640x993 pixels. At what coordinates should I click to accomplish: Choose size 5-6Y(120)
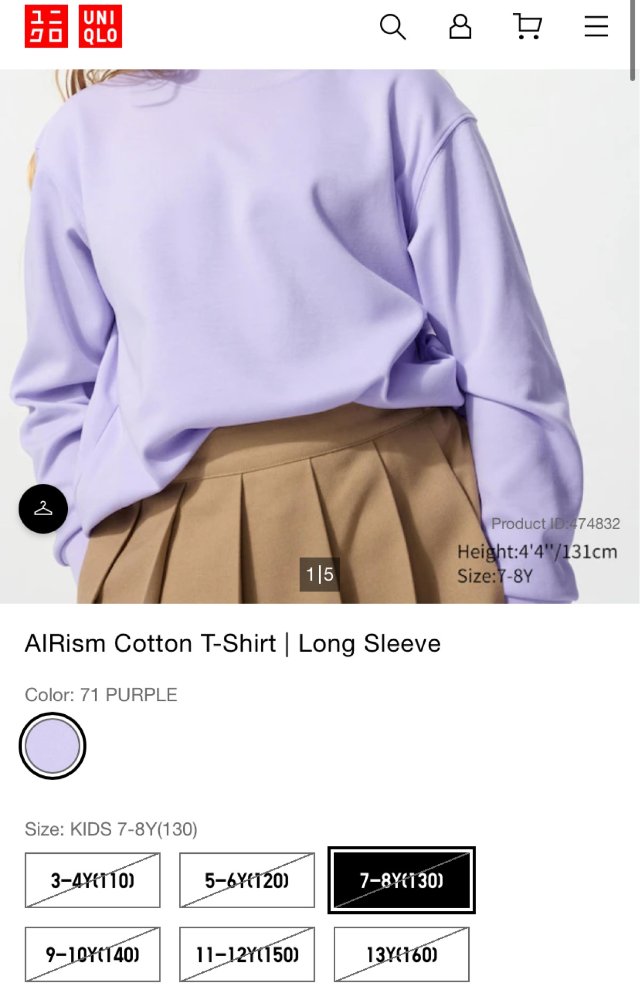(247, 880)
